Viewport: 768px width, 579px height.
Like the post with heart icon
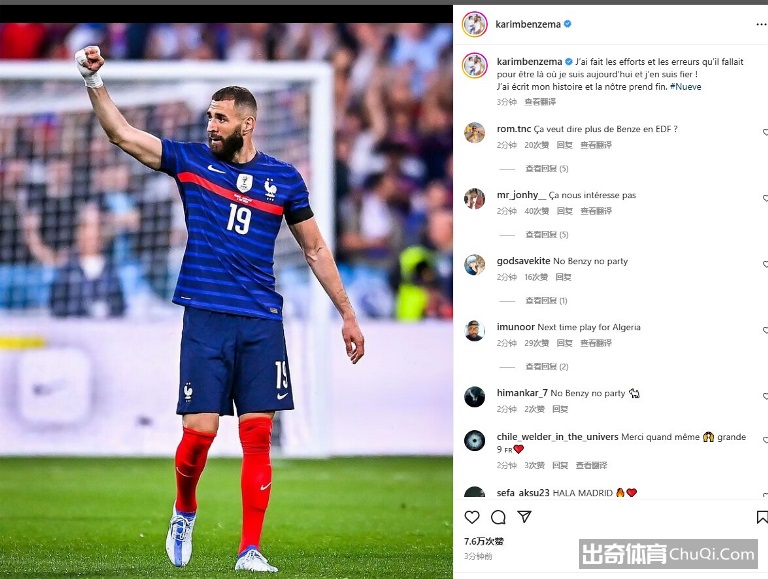(x=472, y=517)
